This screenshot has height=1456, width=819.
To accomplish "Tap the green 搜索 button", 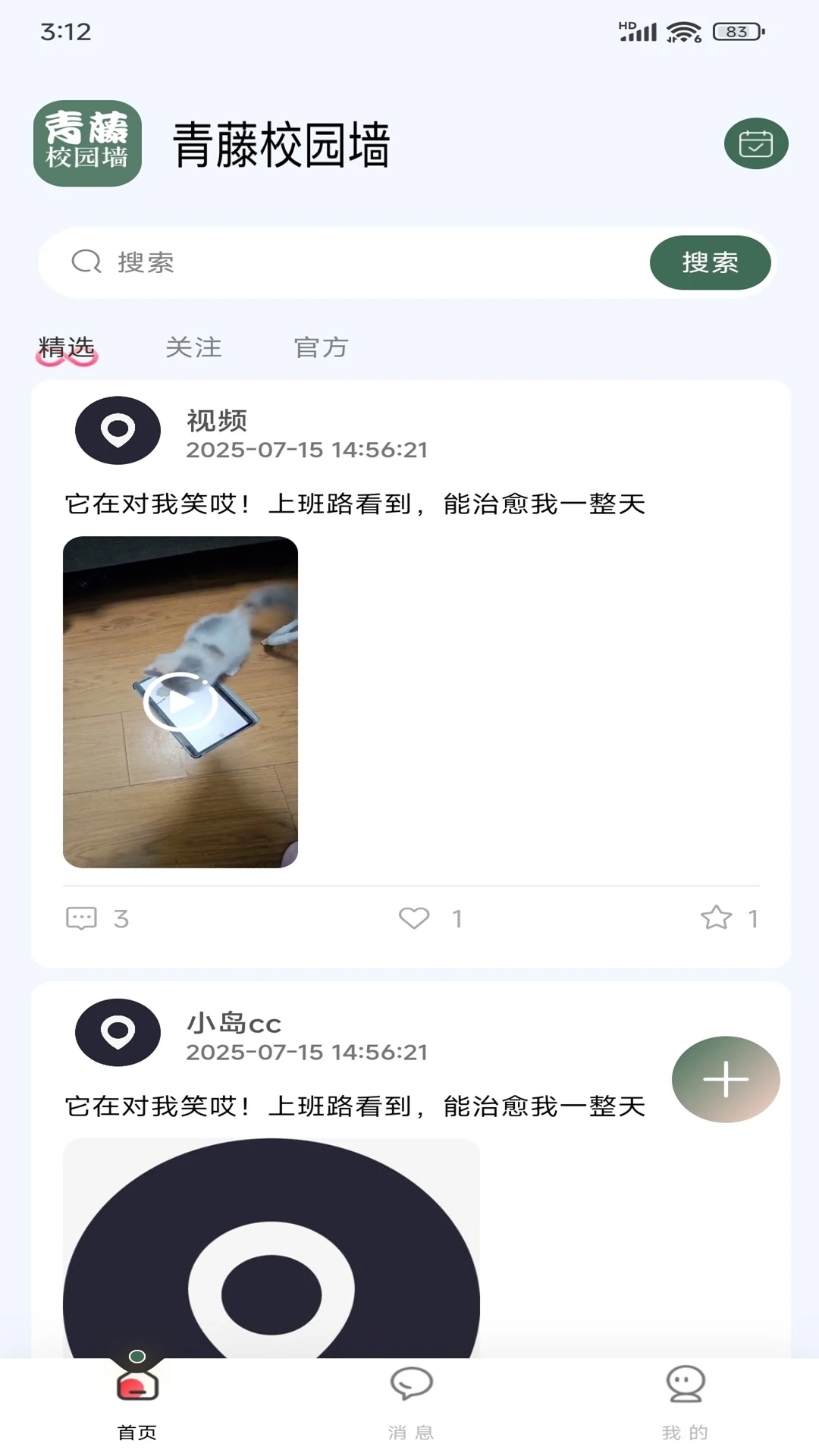I will [x=710, y=262].
